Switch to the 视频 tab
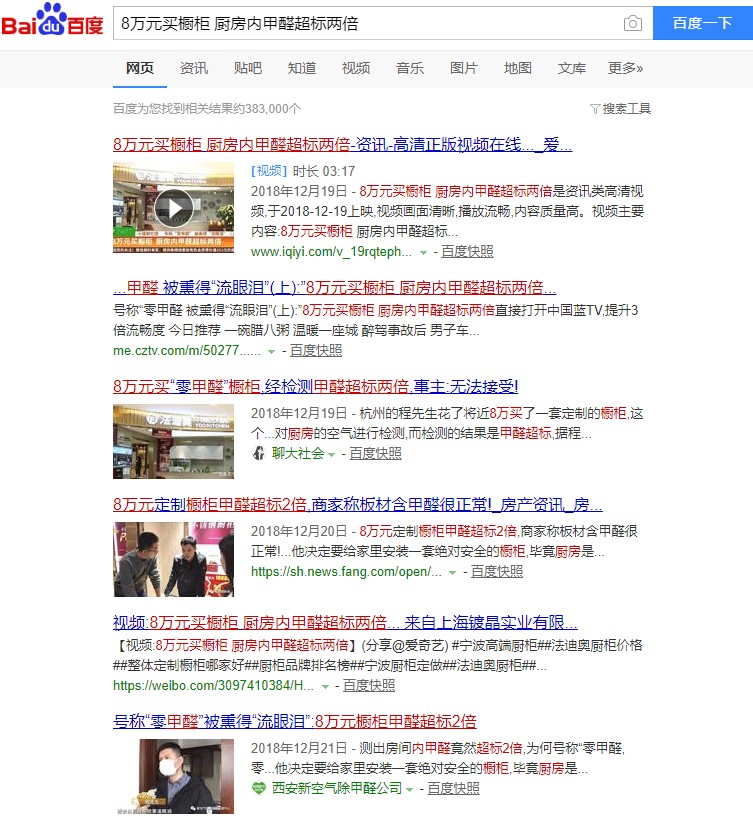Viewport: 753px width, 827px height. click(x=356, y=68)
